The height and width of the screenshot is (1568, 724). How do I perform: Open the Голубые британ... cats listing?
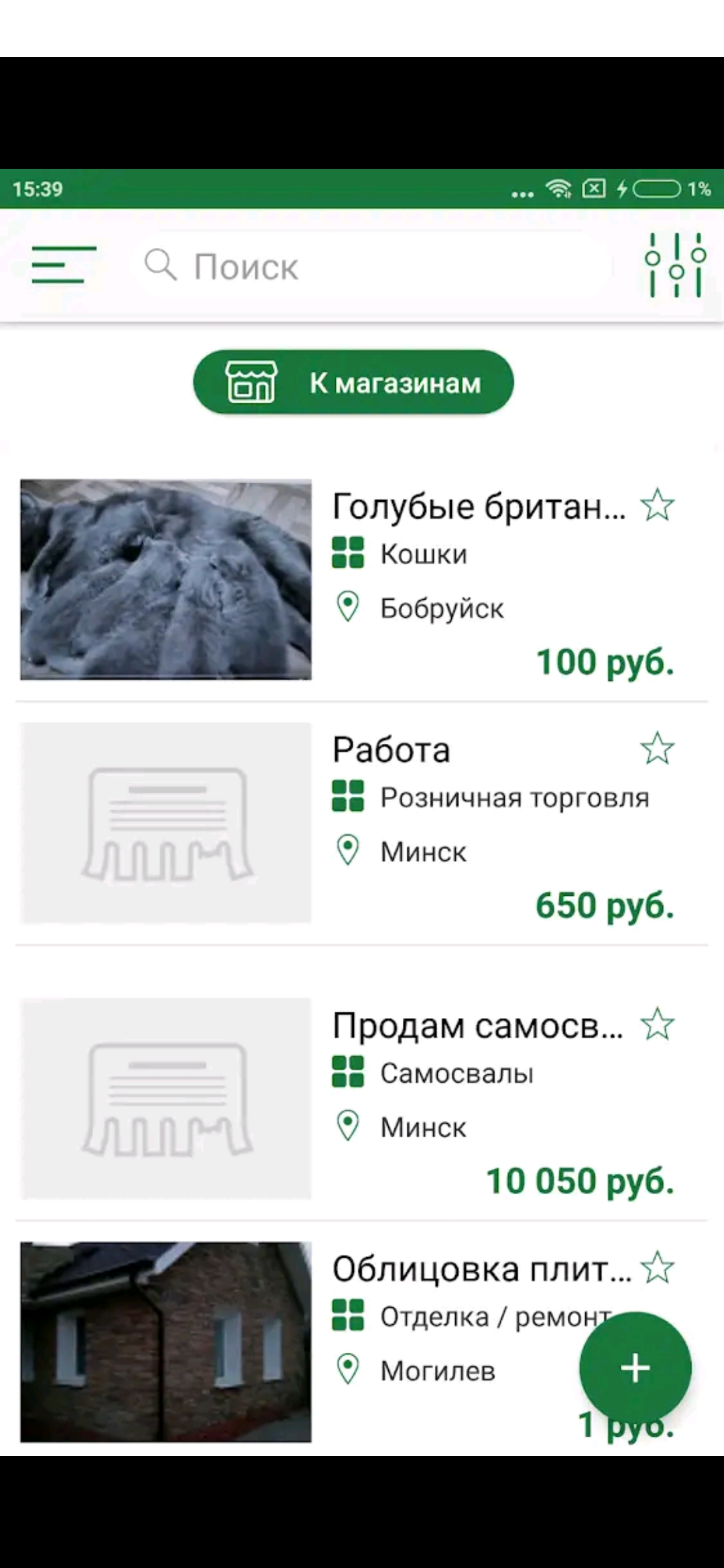[362, 580]
